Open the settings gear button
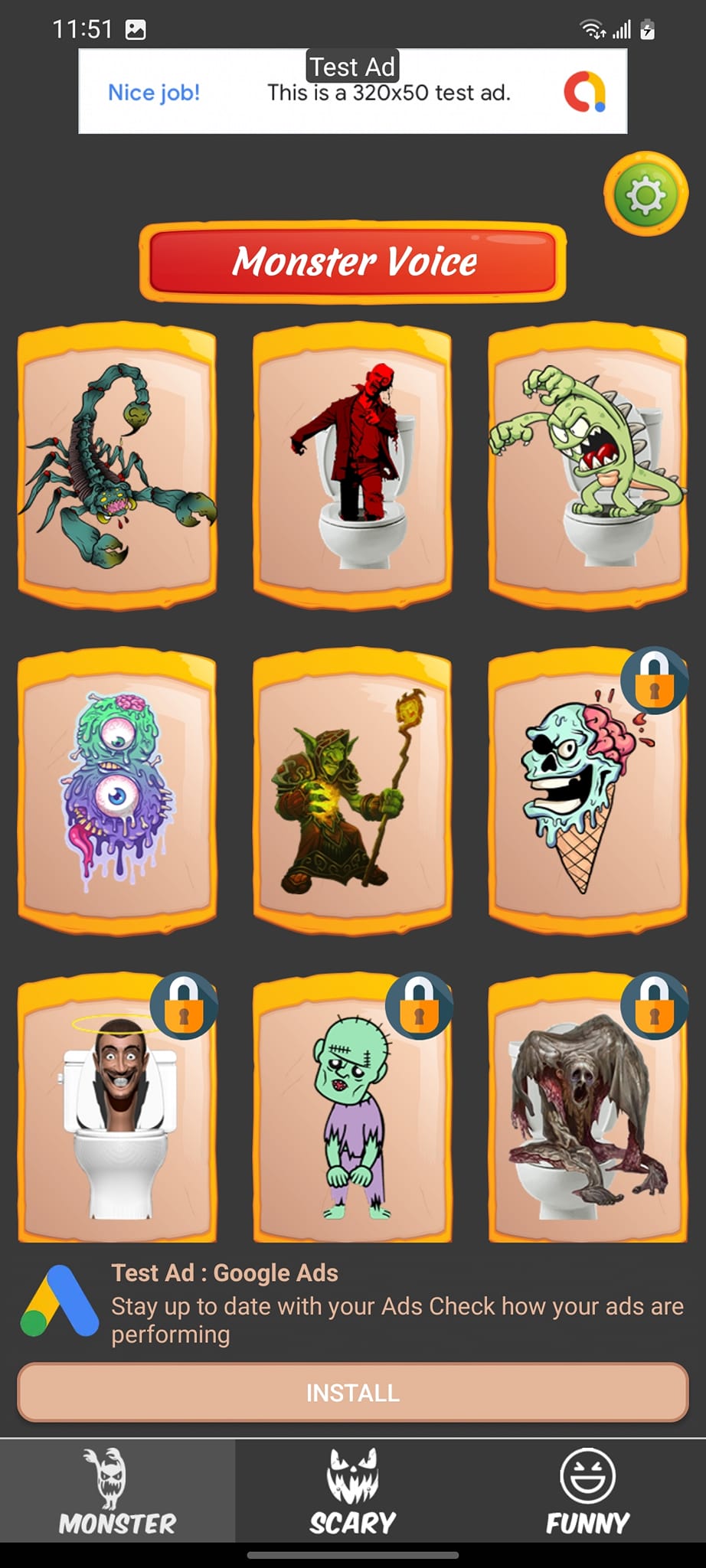706x1568 pixels. (x=646, y=194)
